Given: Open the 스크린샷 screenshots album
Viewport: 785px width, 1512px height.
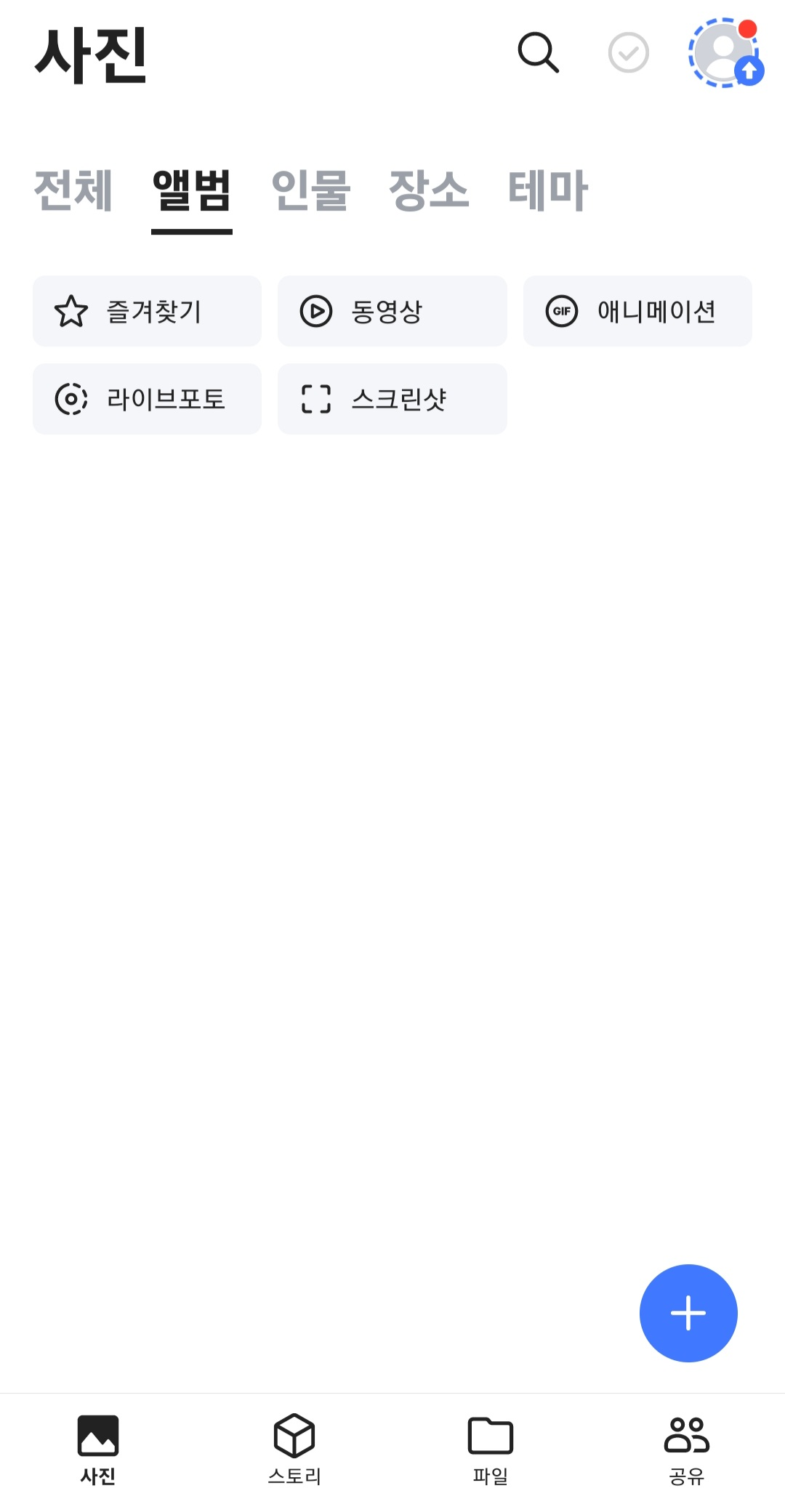Looking at the screenshot, I should click(x=392, y=398).
